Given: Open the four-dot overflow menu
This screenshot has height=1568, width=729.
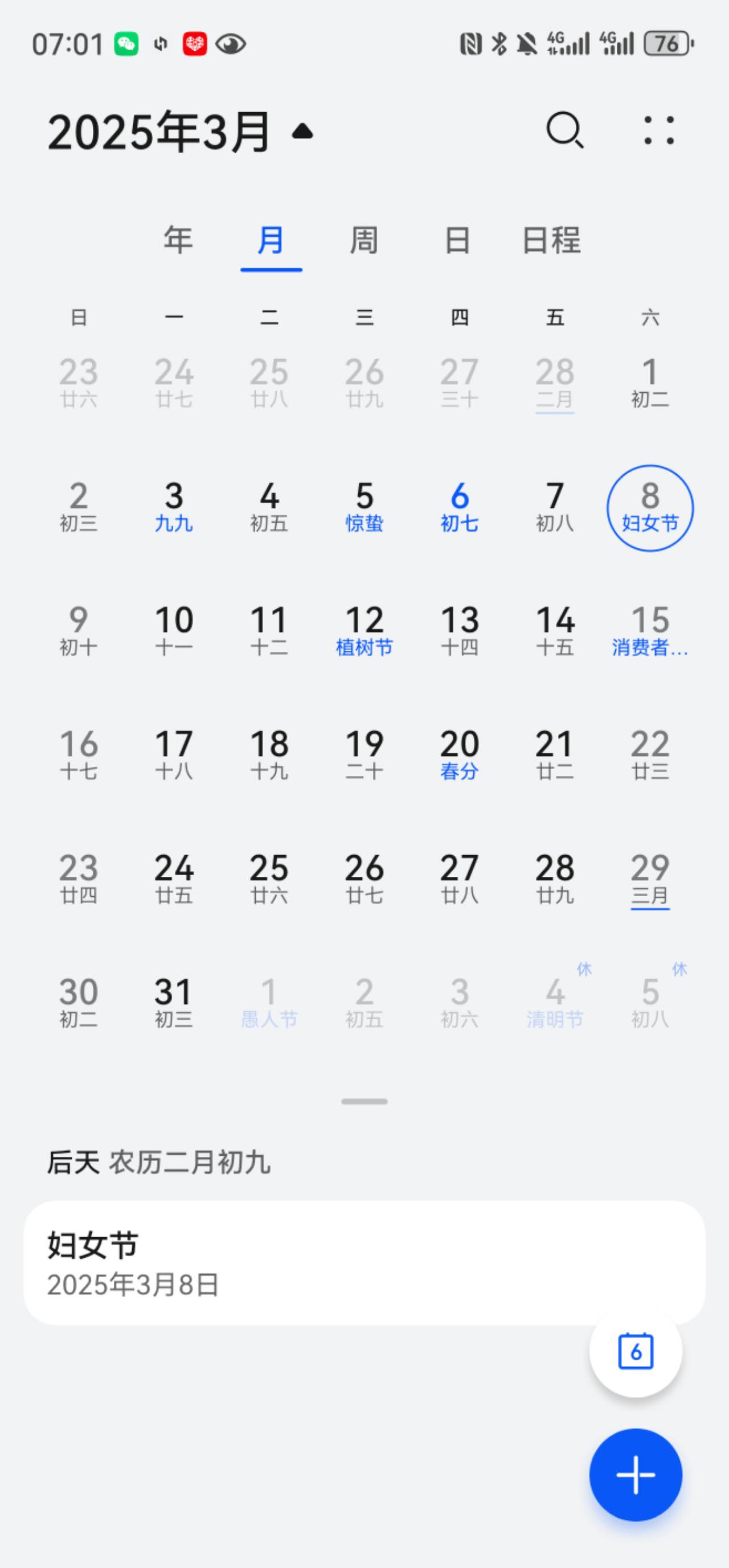Looking at the screenshot, I should [x=659, y=130].
